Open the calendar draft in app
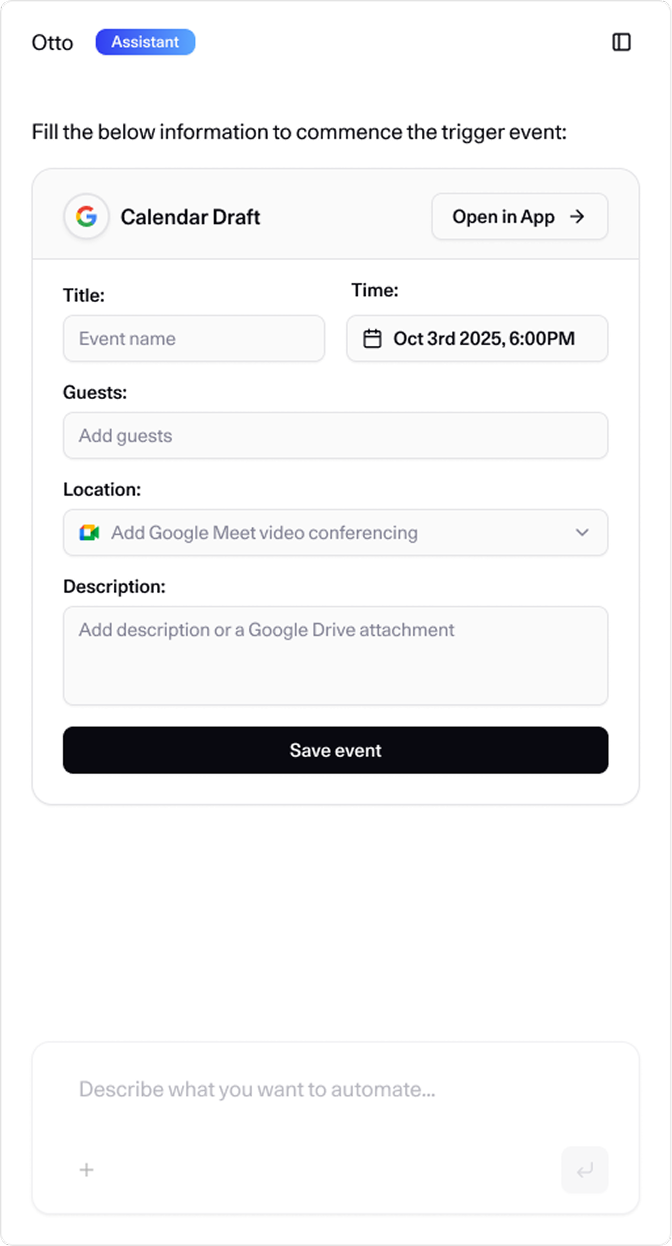Viewport: 672px width, 1246px height. [x=519, y=217]
